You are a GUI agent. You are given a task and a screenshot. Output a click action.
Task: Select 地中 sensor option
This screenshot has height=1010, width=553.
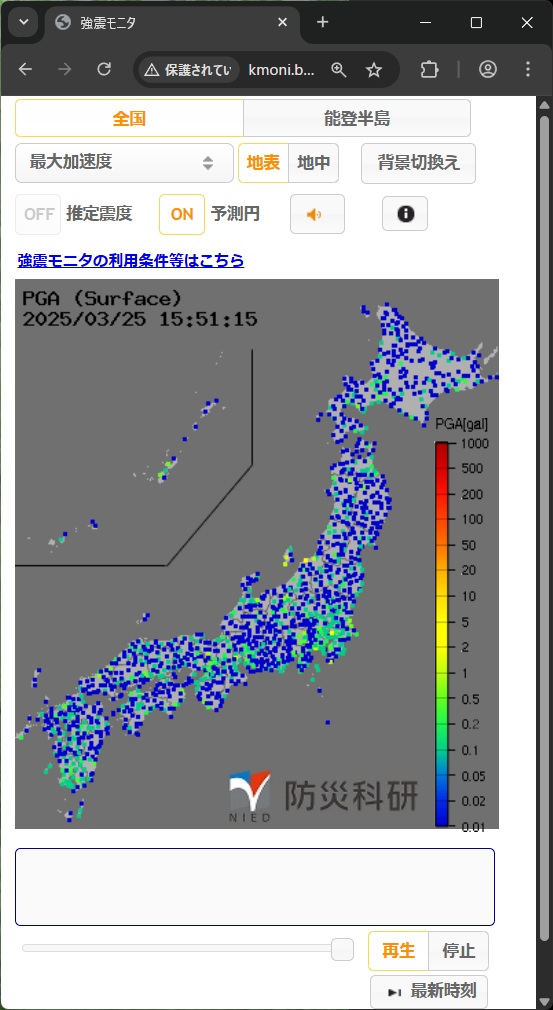tap(314, 163)
